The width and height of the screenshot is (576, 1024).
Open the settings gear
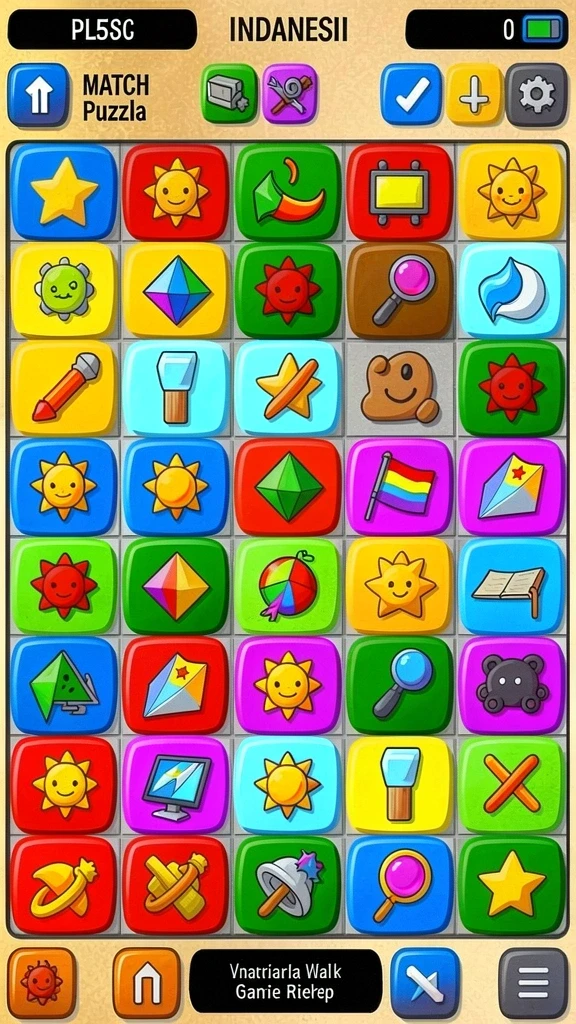pyautogui.click(x=536, y=95)
